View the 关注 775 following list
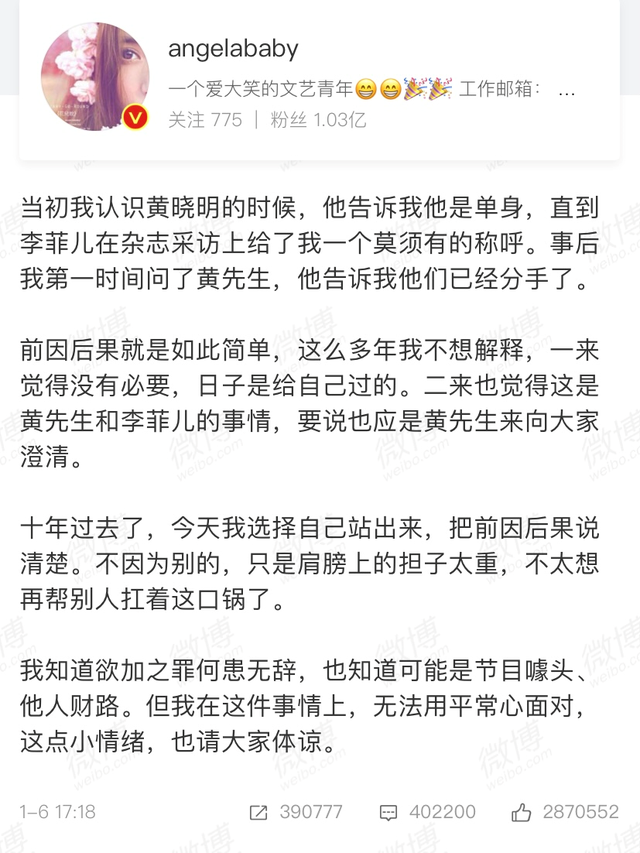Screen dimensions: 640x853 (x=205, y=120)
